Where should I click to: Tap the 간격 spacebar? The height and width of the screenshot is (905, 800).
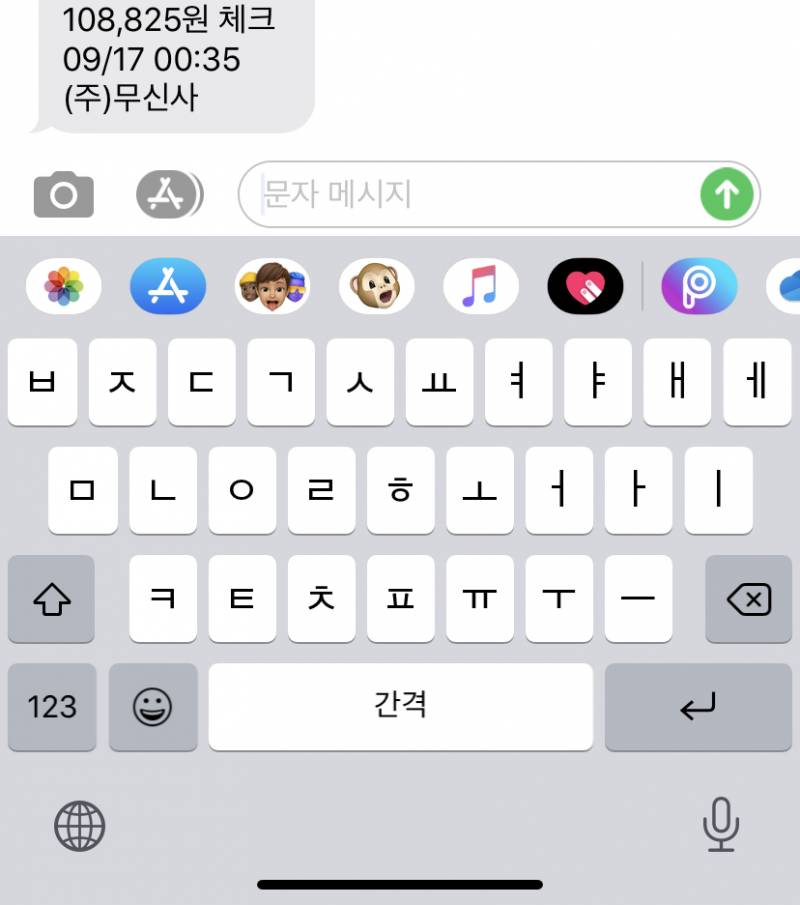coord(400,705)
